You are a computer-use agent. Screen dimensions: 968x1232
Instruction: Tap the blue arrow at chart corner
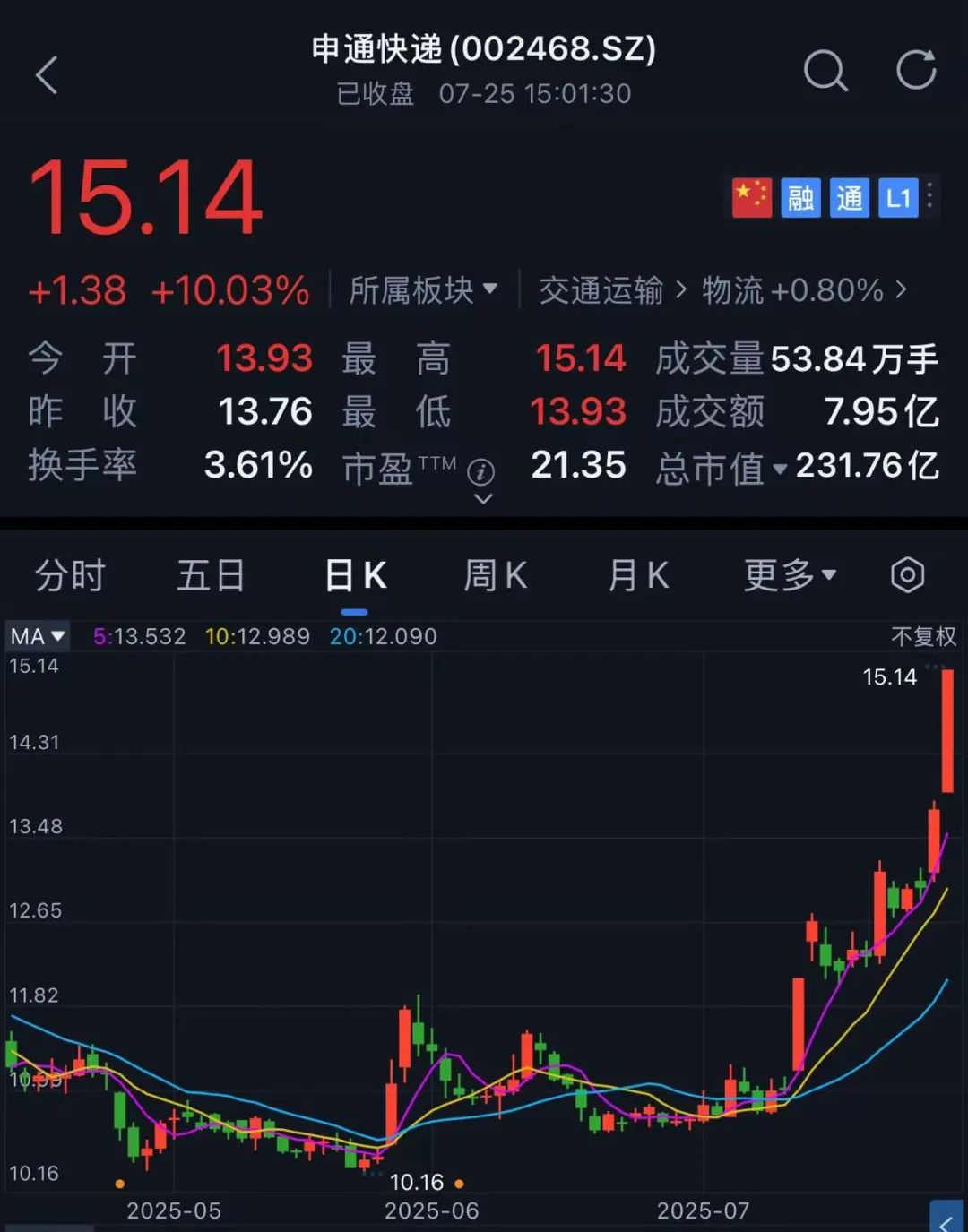coord(946,1219)
